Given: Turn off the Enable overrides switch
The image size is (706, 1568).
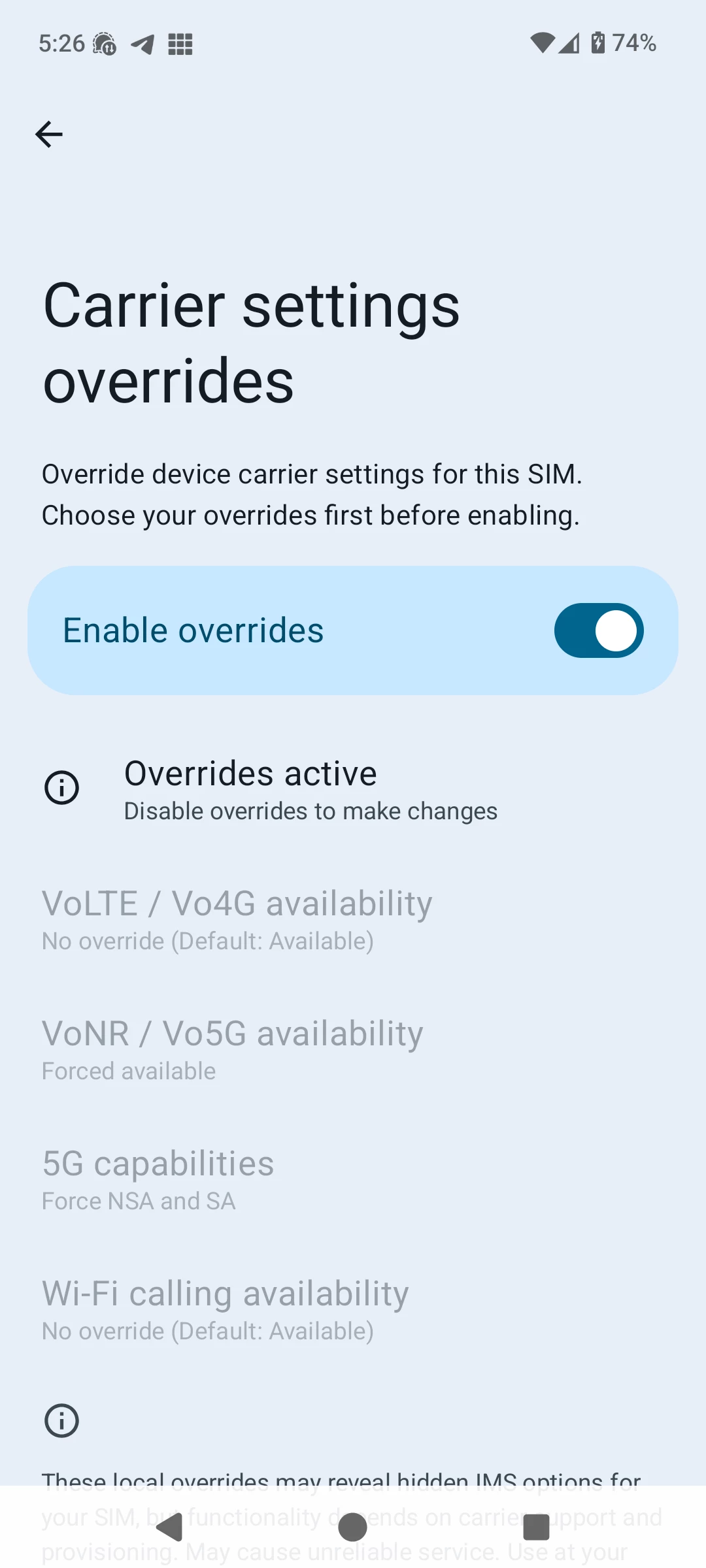Looking at the screenshot, I should pos(598,630).
